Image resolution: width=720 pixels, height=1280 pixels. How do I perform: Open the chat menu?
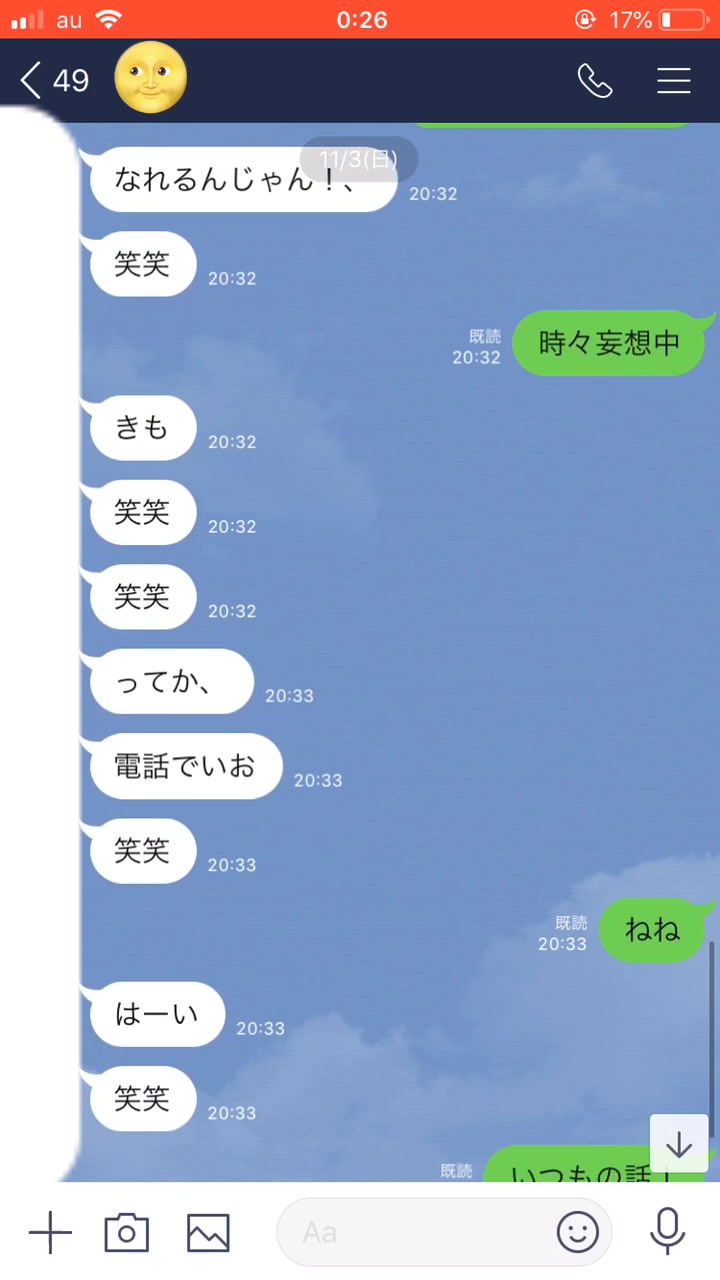674,81
